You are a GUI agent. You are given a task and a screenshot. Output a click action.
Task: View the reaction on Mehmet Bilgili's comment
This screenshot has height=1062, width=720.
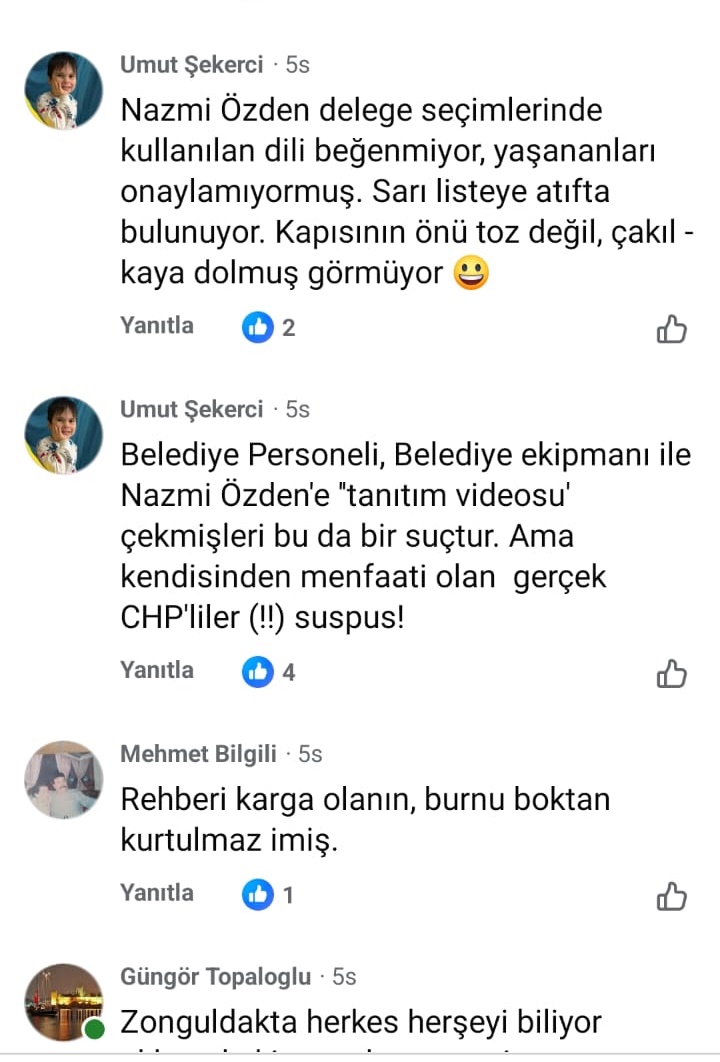269,894
